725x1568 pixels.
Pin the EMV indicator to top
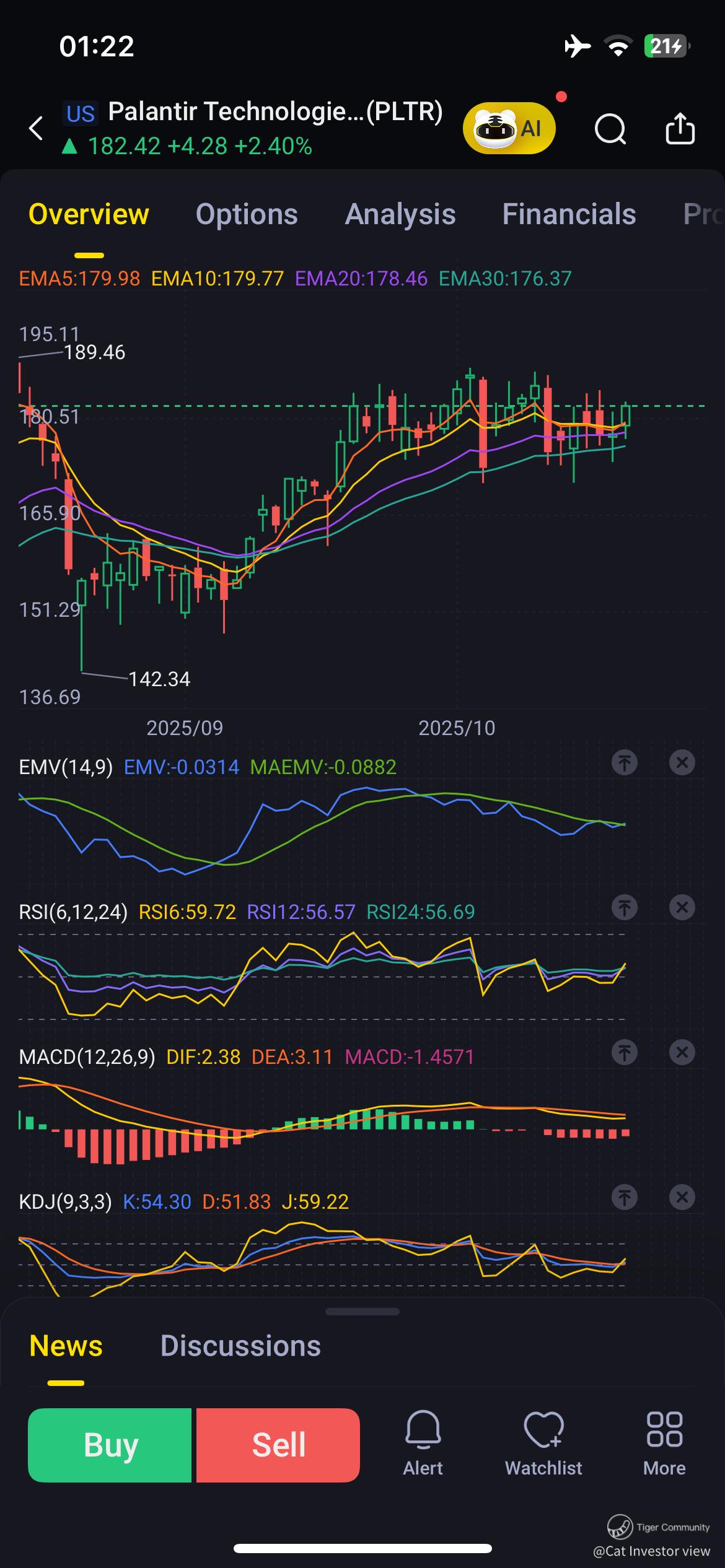click(625, 762)
